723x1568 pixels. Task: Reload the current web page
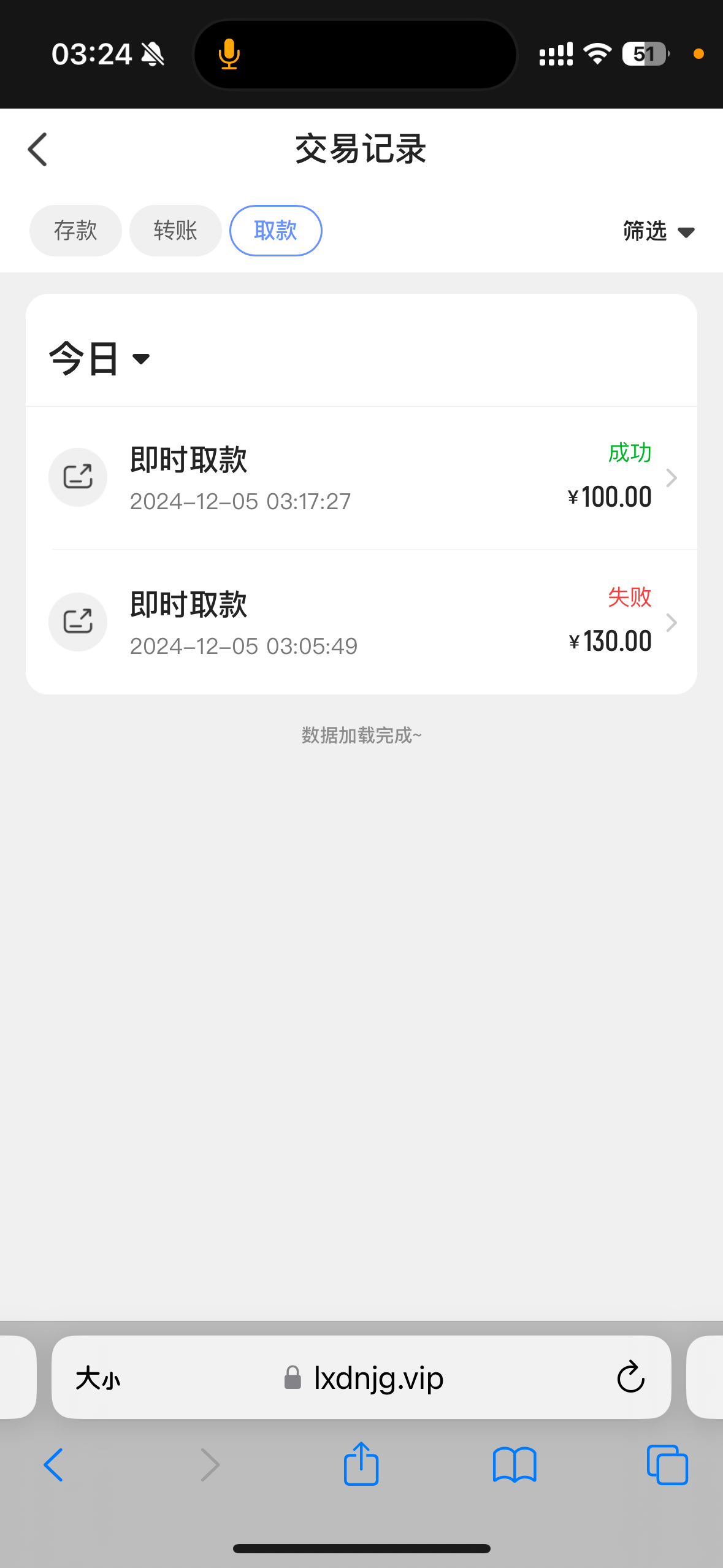(630, 1378)
